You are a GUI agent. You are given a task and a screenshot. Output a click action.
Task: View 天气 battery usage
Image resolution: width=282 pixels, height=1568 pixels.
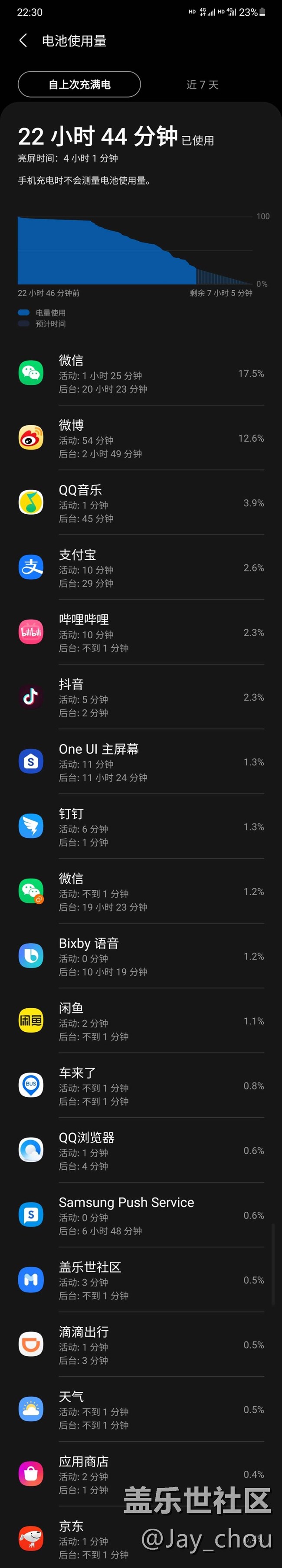141,1409
